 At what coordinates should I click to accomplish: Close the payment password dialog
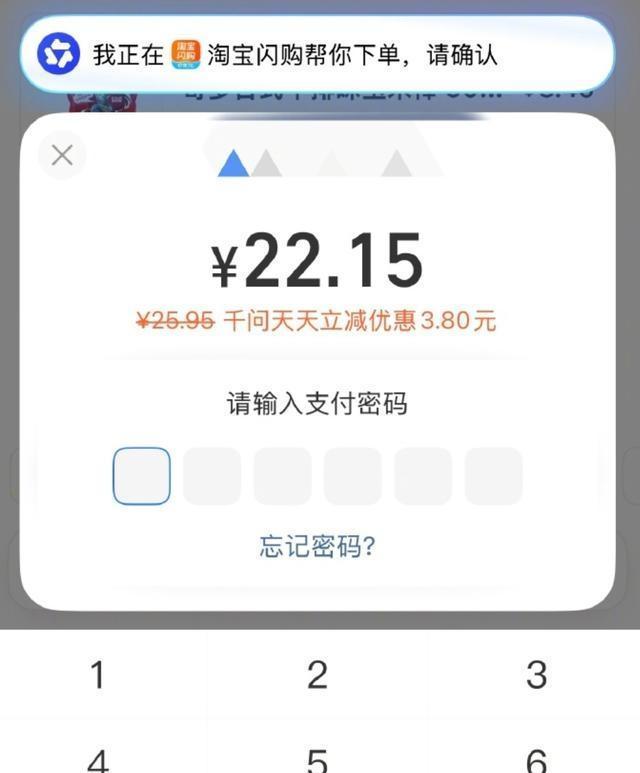tap(62, 155)
